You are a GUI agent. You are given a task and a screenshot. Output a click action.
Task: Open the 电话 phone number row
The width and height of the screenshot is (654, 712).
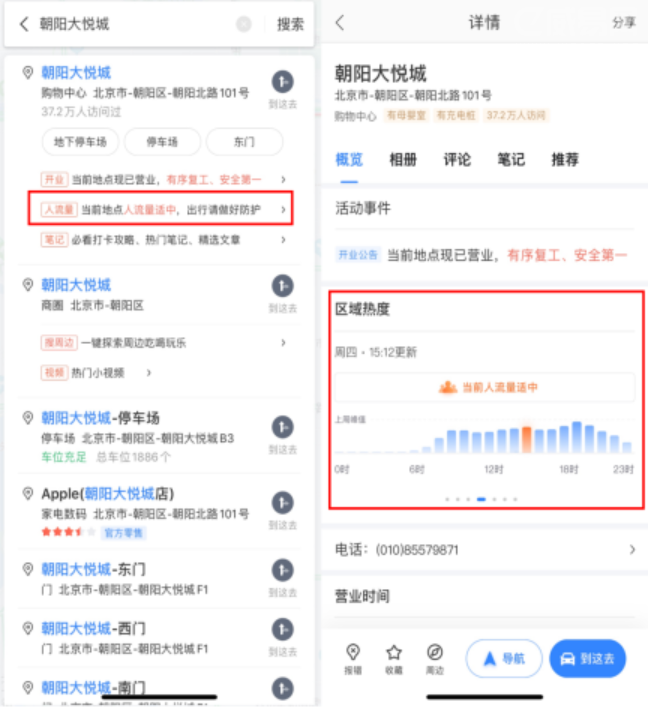[x=485, y=550]
